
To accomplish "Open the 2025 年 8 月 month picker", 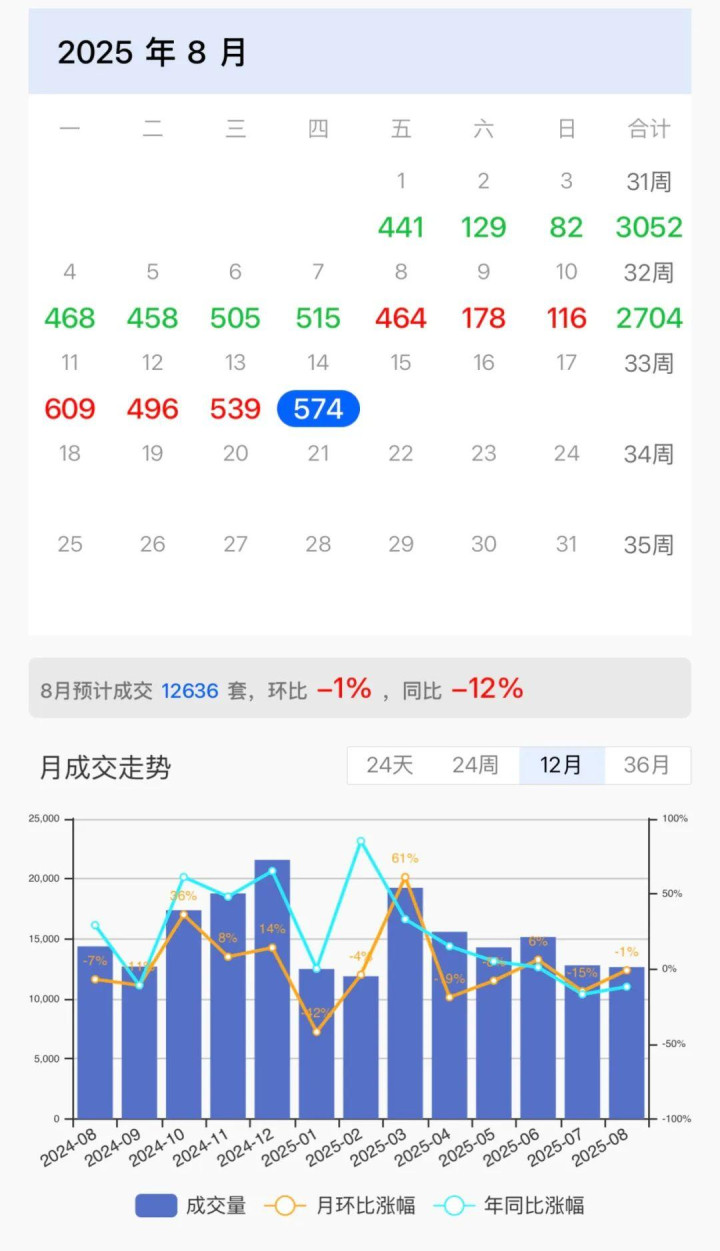I will pos(152,52).
